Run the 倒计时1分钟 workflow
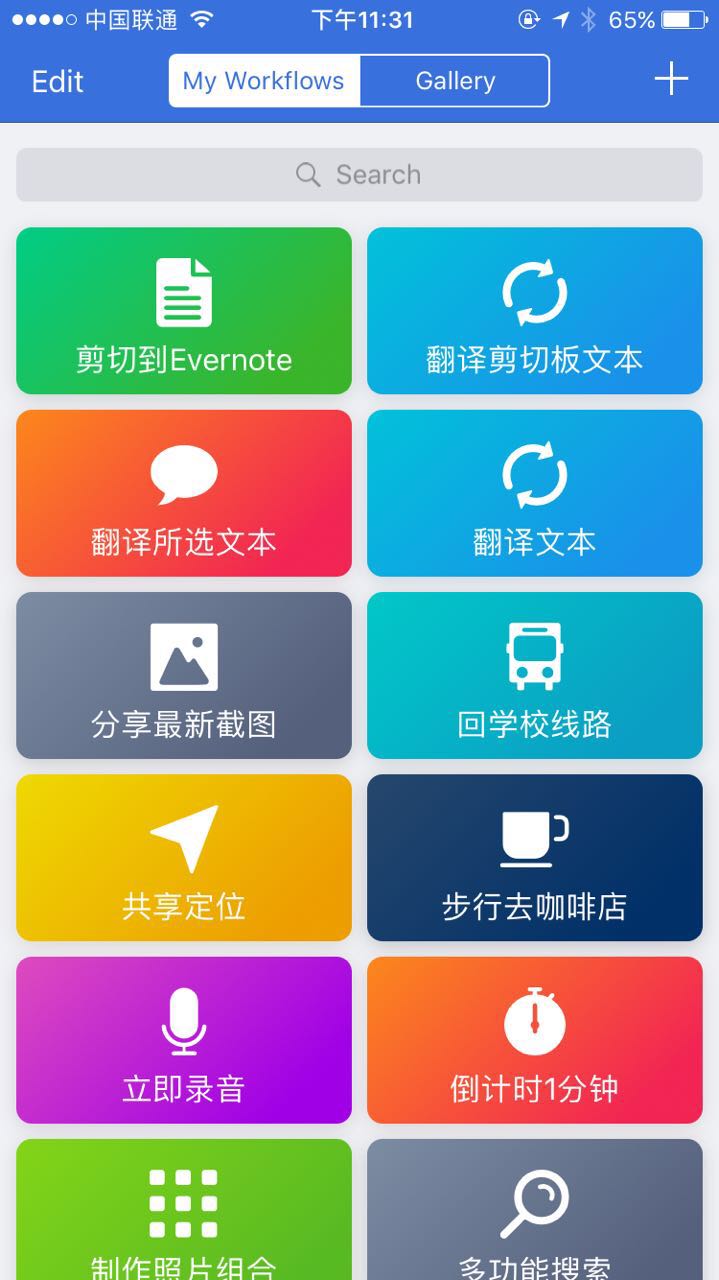The width and height of the screenshot is (719, 1280). click(x=535, y=1040)
